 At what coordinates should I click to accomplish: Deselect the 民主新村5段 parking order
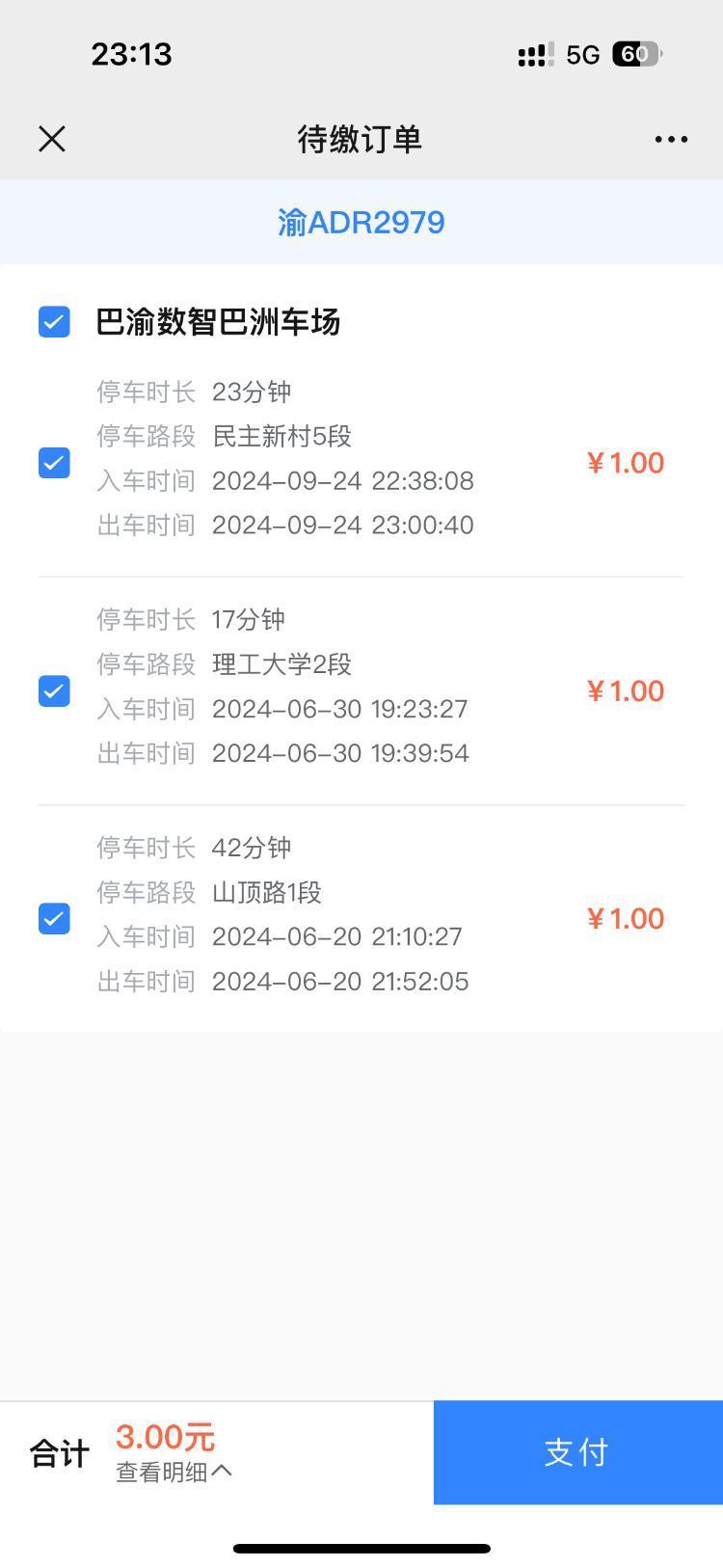pyautogui.click(x=54, y=463)
